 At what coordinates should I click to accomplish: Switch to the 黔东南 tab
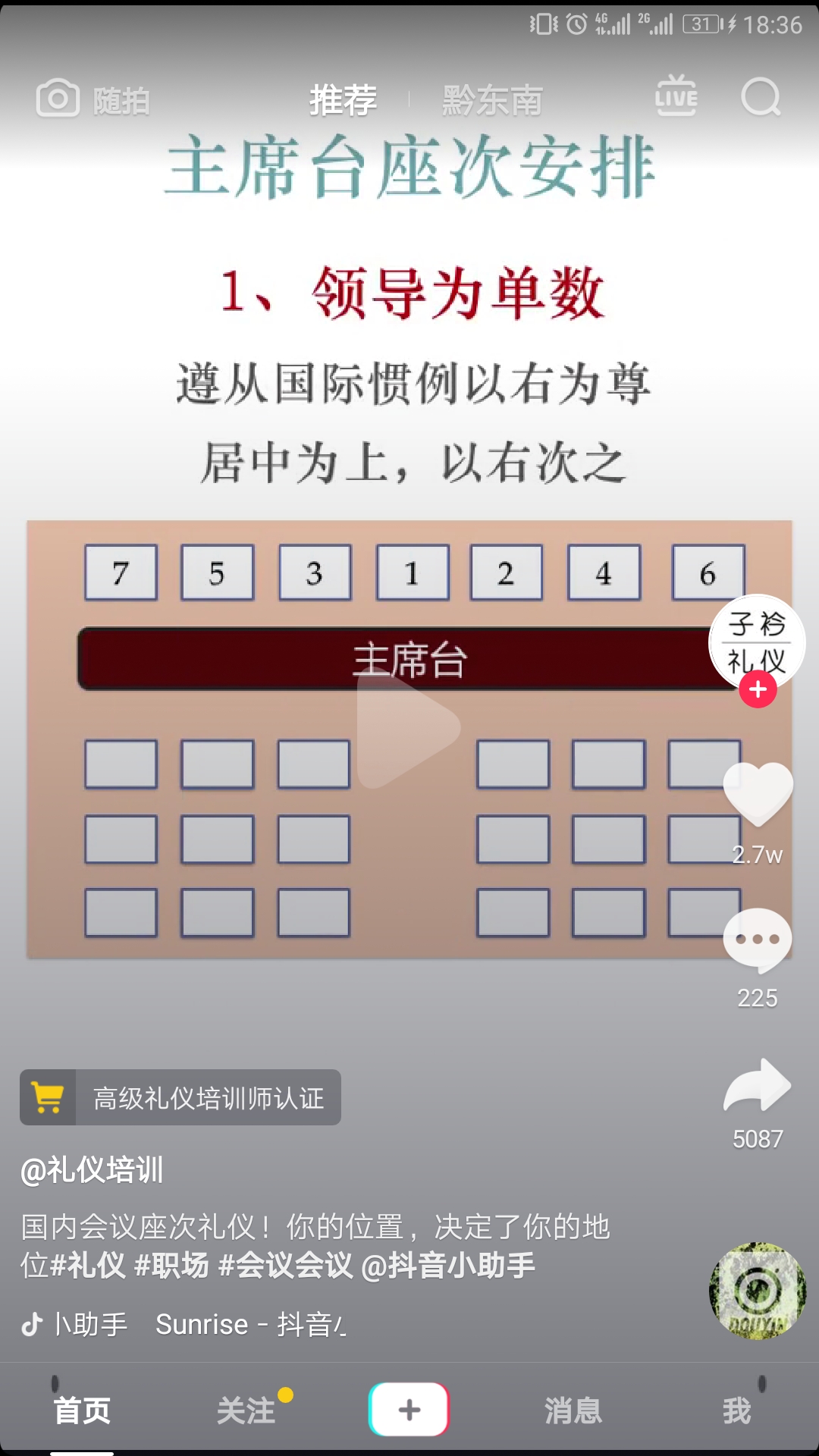(x=492, y=100)
